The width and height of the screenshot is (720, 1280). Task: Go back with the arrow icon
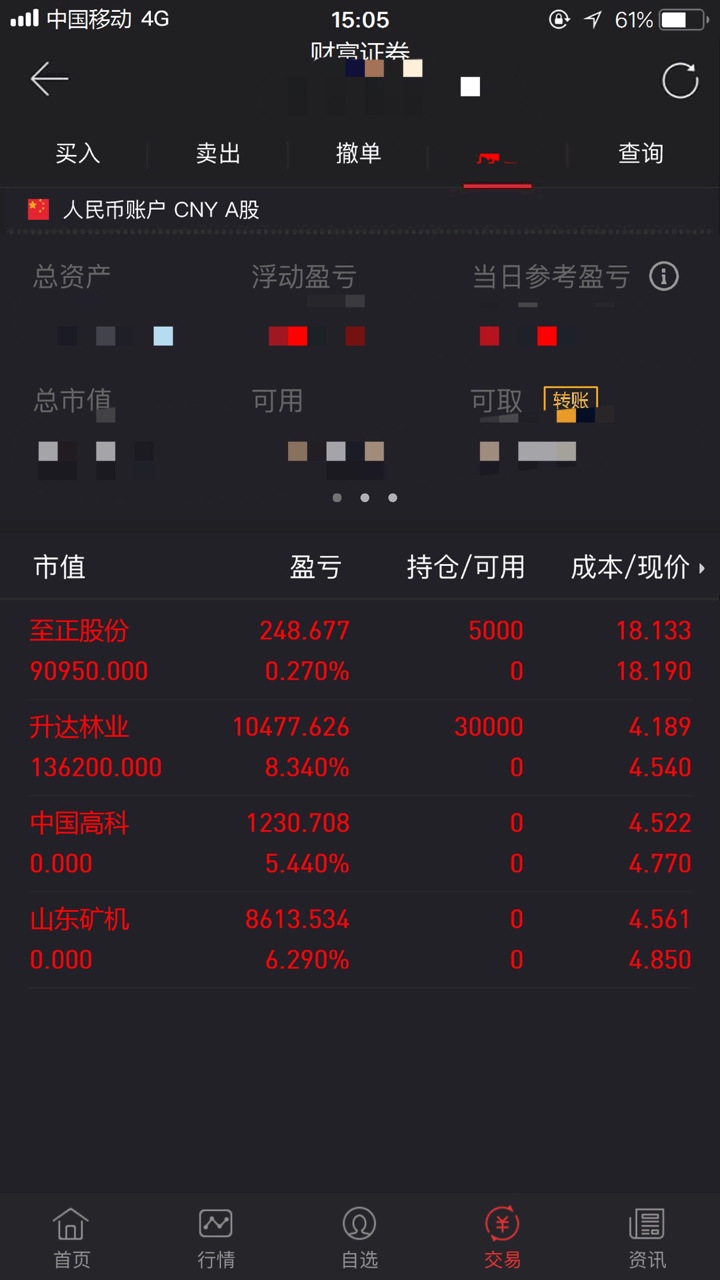[48, 79]
